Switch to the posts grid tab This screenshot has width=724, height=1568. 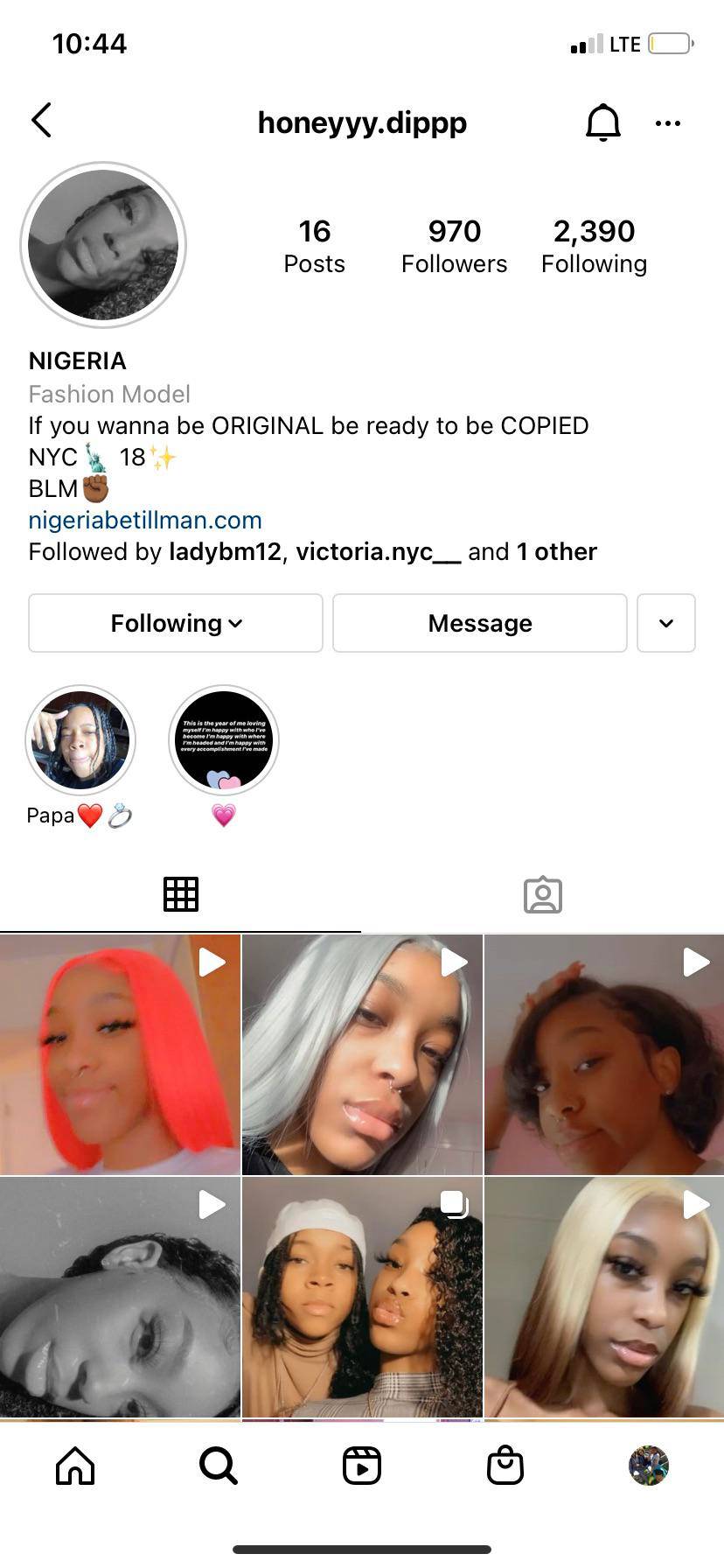tap(181, 894)
